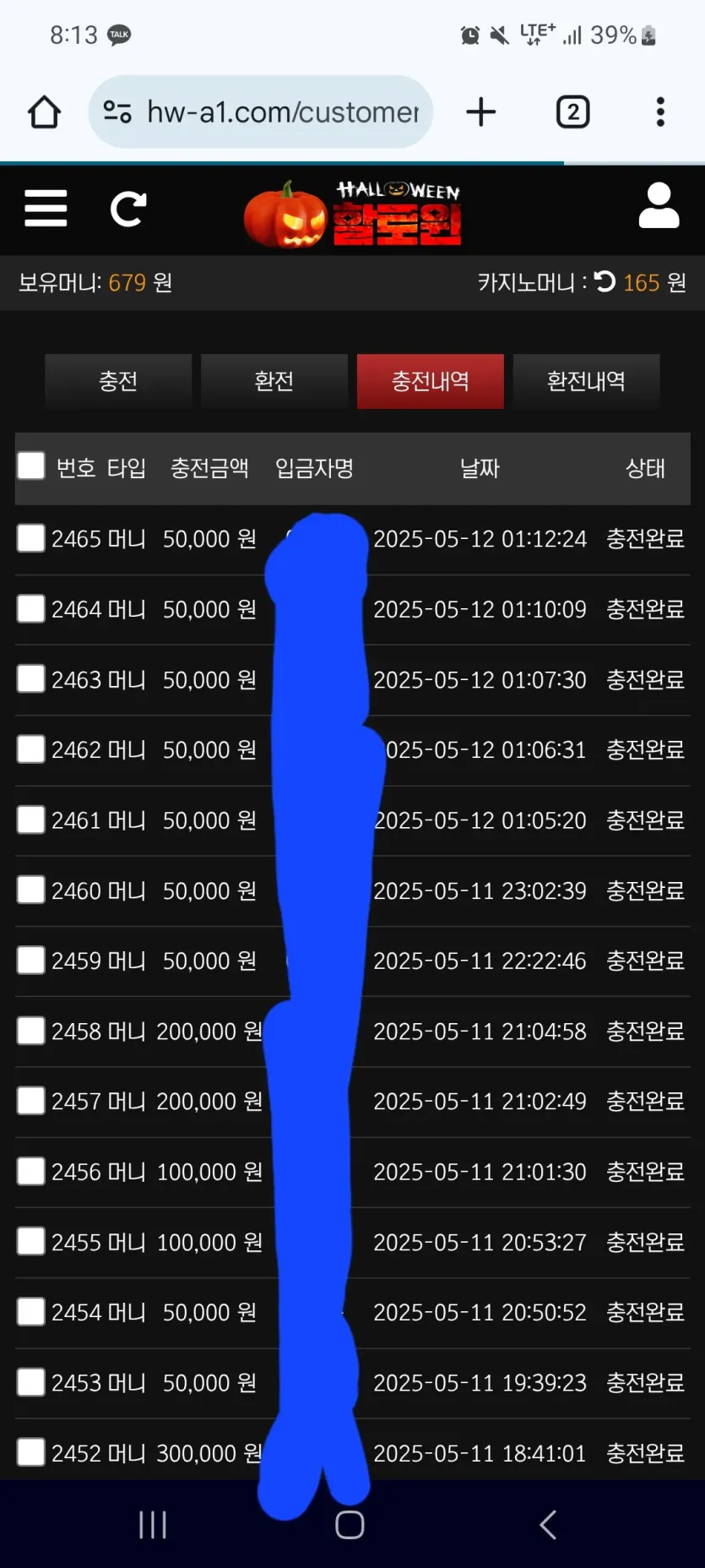Tick the checkbox for entry 2465

pyautogui.click(x=31, y=538)
